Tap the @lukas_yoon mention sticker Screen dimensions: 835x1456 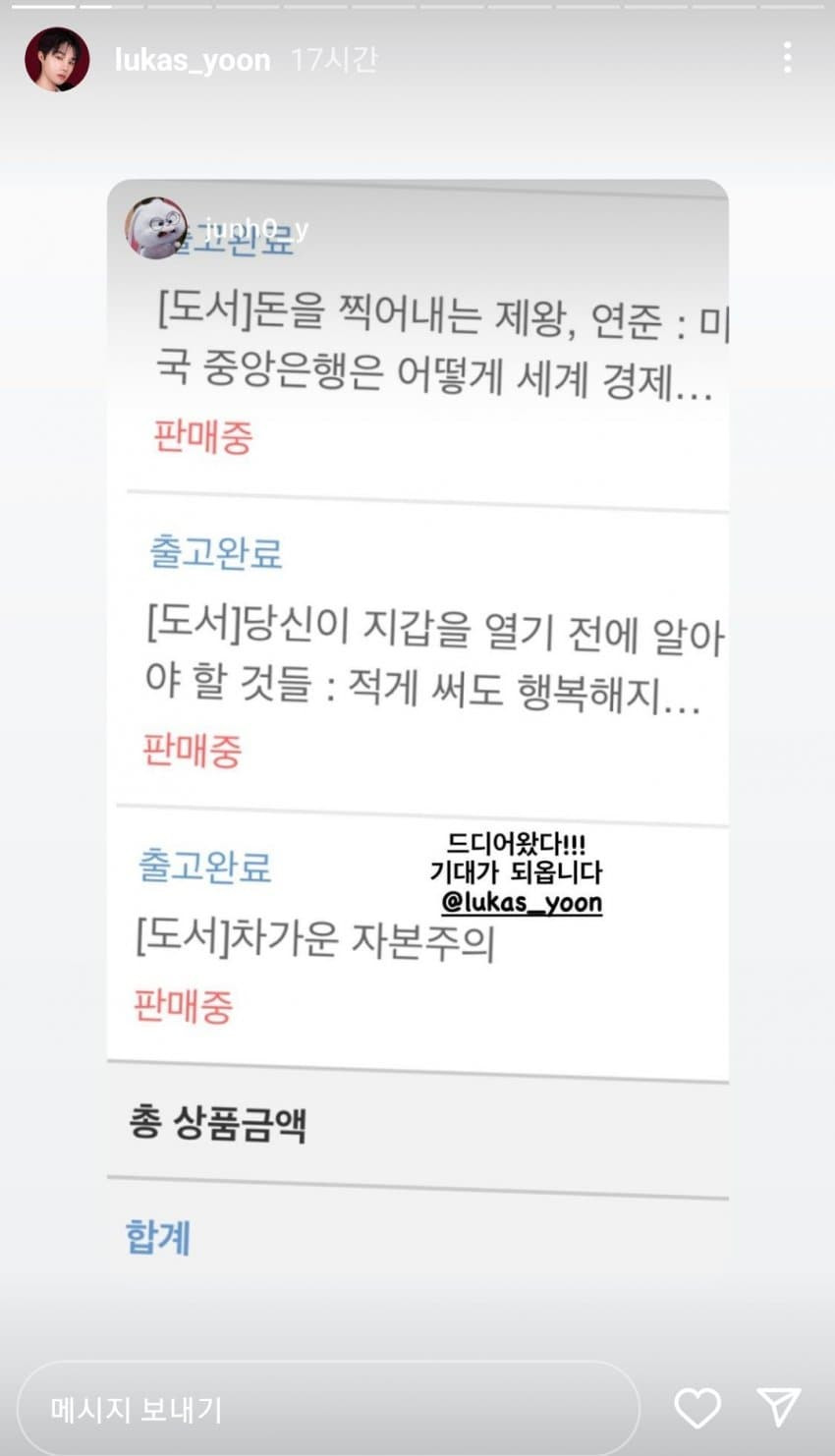pyautogui.click(x=522, y=903)
